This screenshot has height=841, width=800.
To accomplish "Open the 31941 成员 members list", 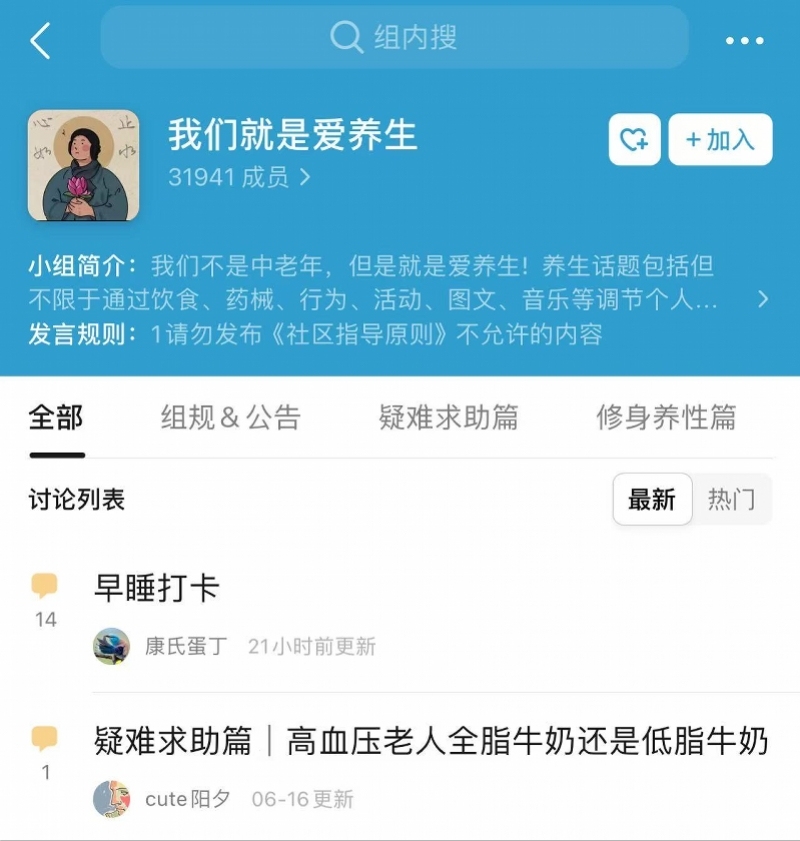I will [240, 177].
